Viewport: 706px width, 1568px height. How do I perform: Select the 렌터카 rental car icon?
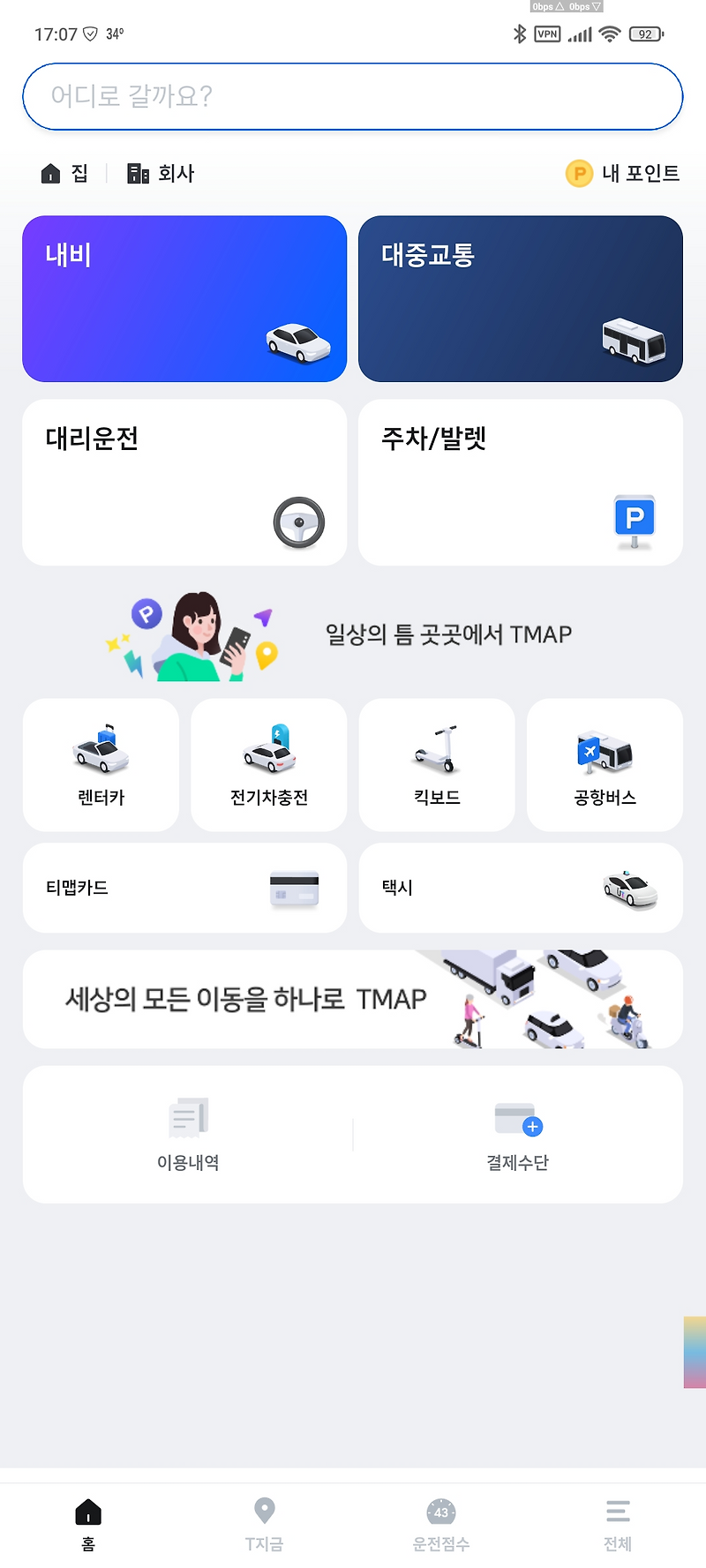click(101, 764)
